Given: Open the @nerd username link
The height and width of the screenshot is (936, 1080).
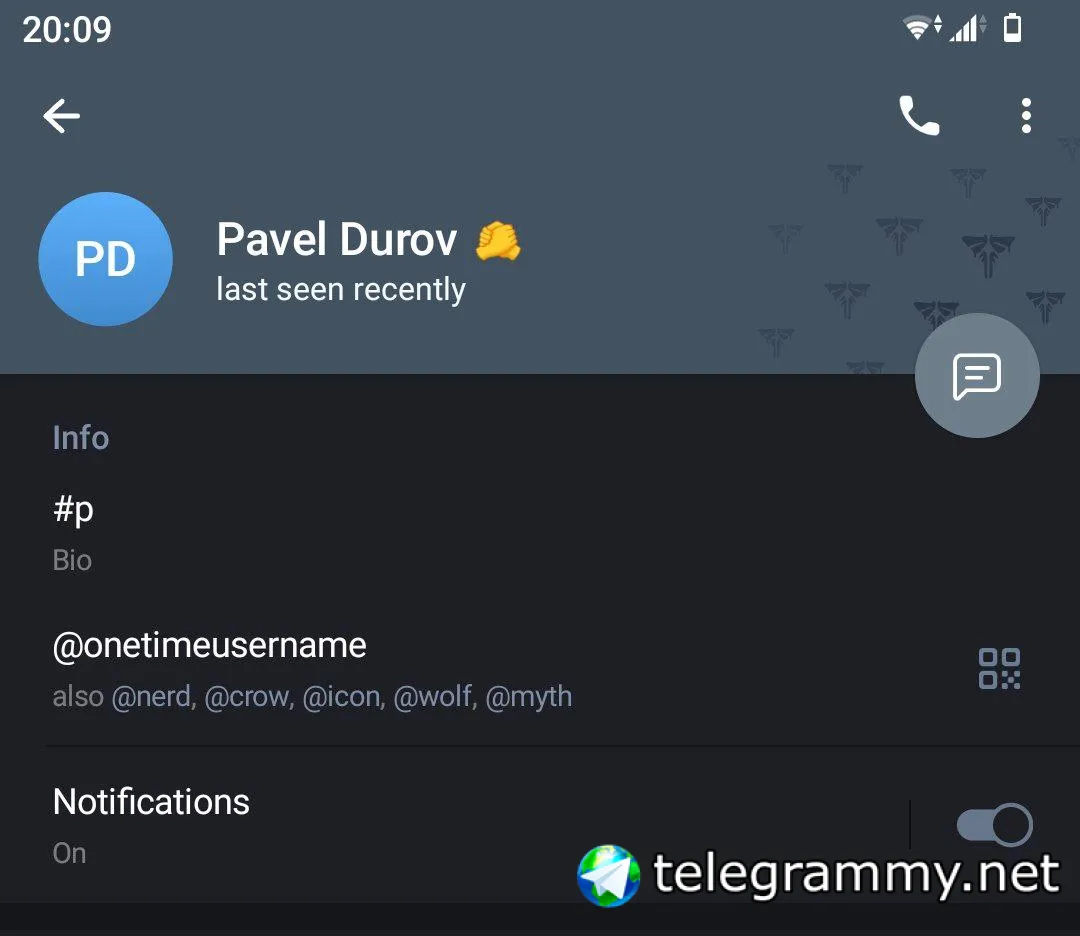Looking at the screenshot, I should coord(152,696).
